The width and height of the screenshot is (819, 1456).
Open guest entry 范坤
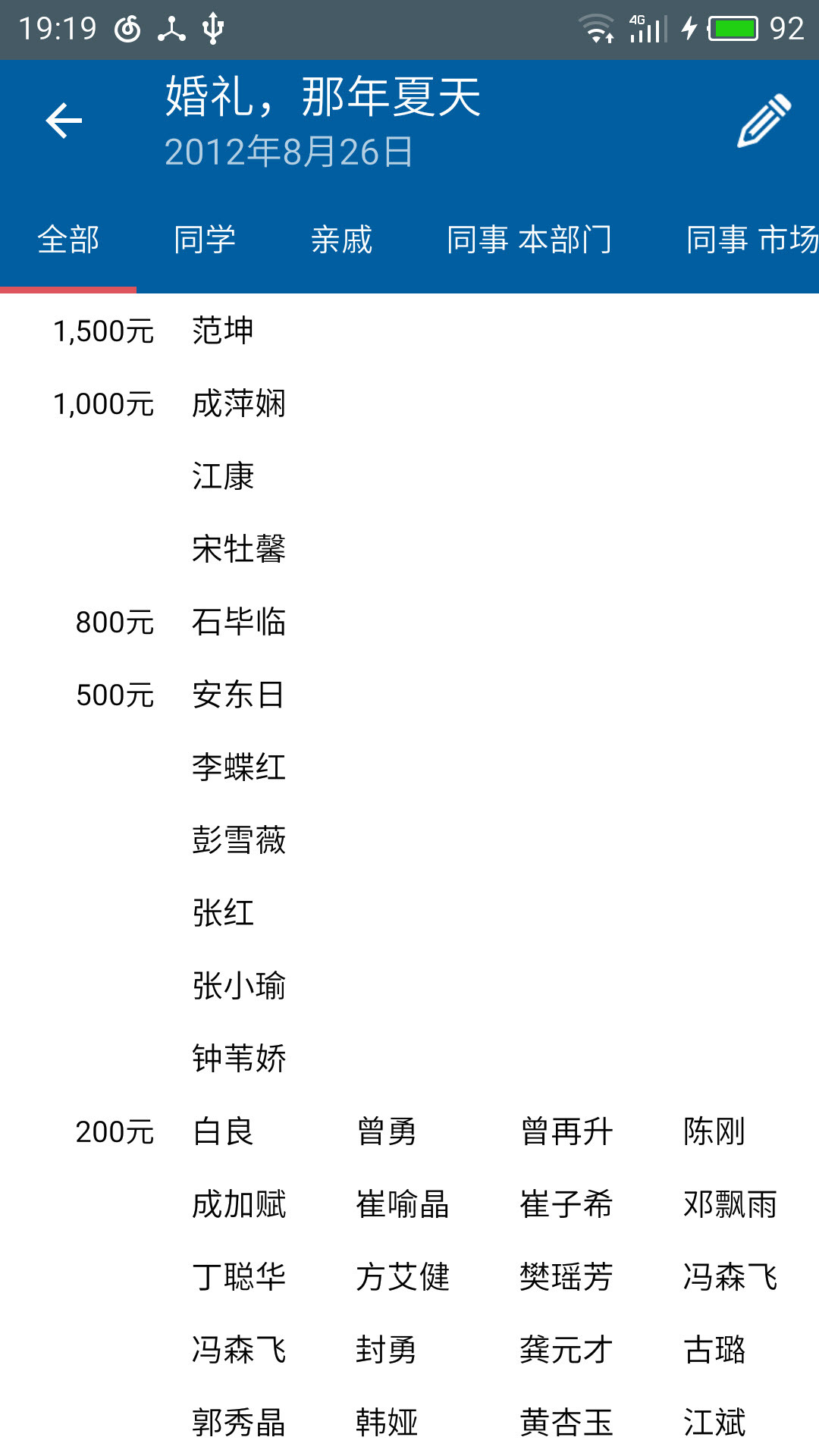pos(223,331)
